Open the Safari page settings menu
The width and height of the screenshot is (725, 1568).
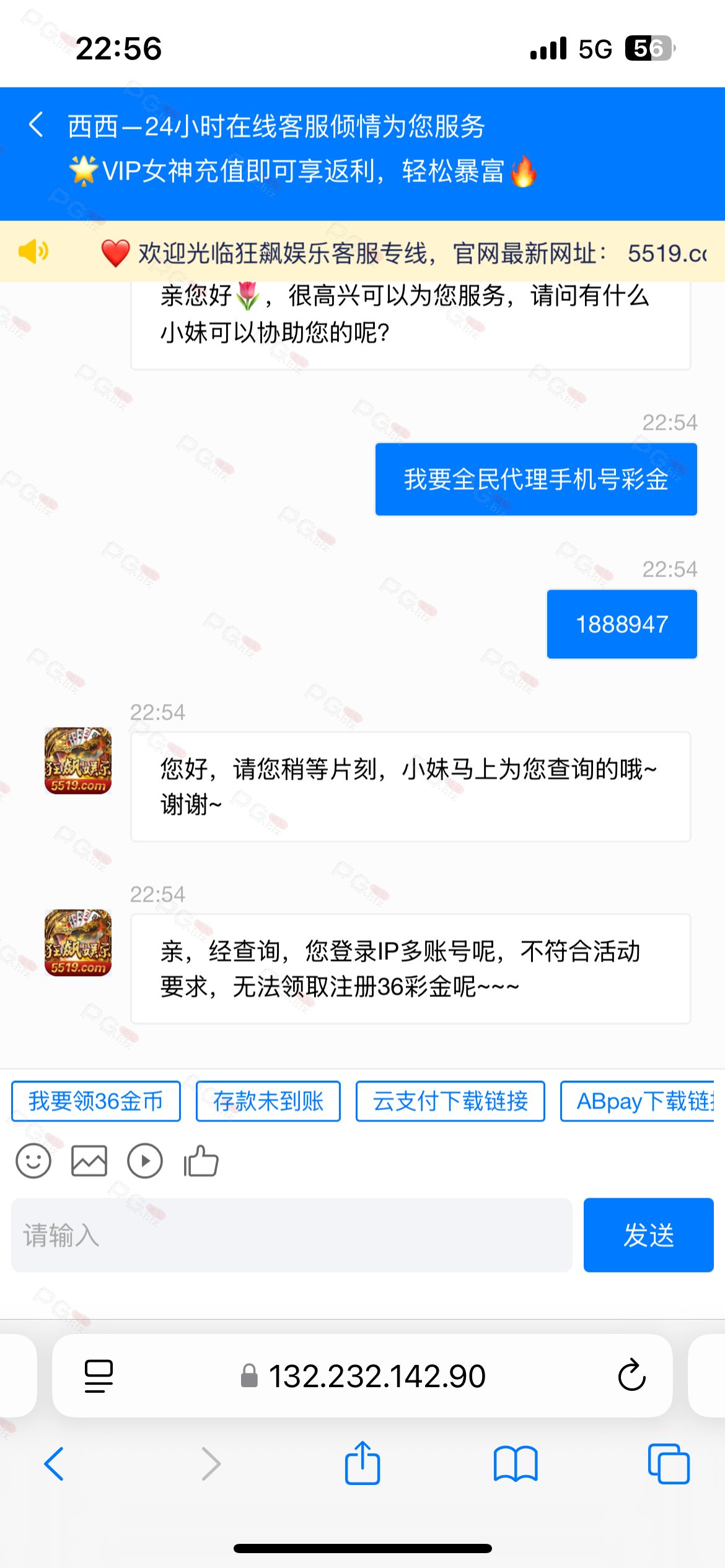[x=99, y=1375]
